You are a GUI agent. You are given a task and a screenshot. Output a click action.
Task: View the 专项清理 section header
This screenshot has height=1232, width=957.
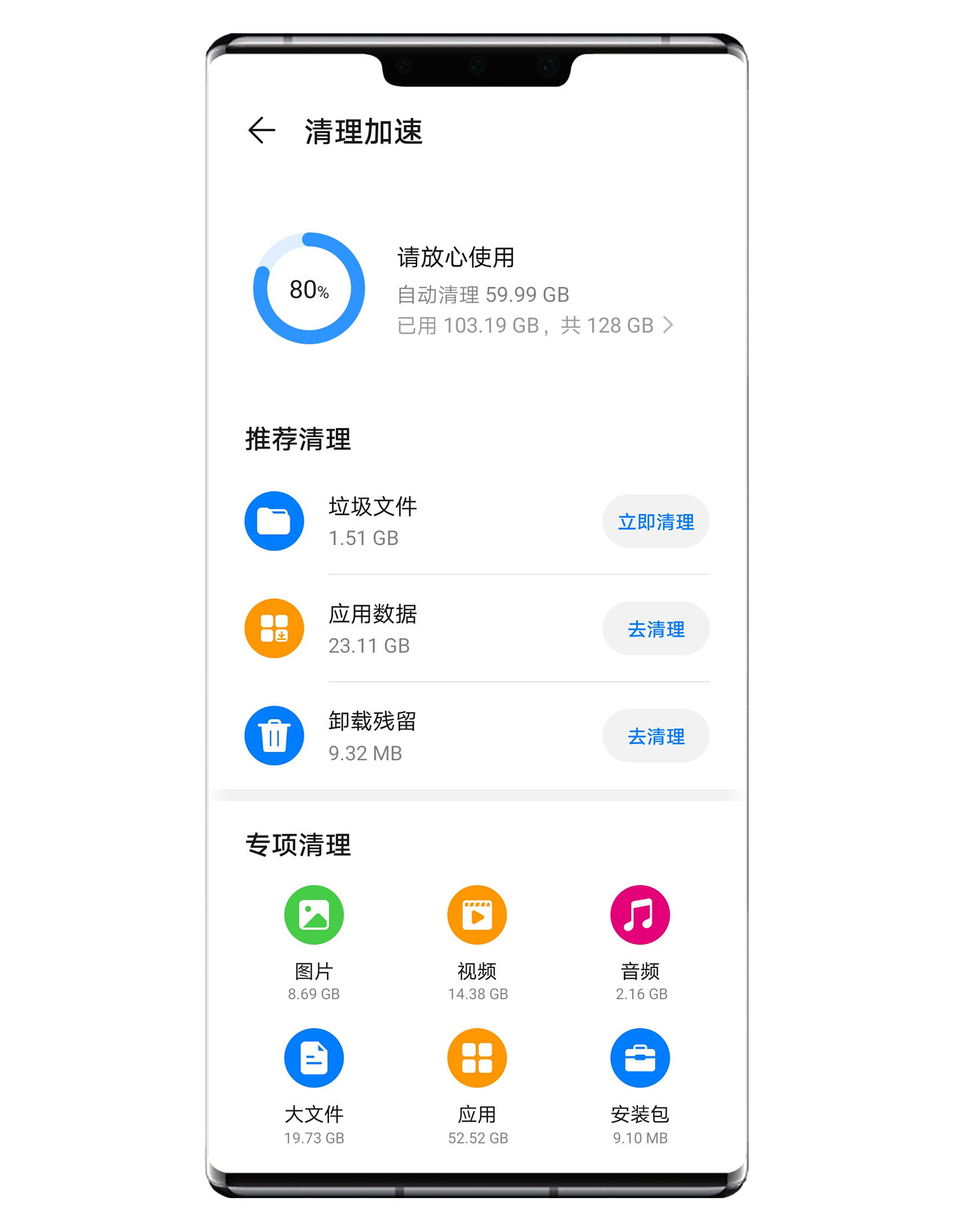click(297, 845)
